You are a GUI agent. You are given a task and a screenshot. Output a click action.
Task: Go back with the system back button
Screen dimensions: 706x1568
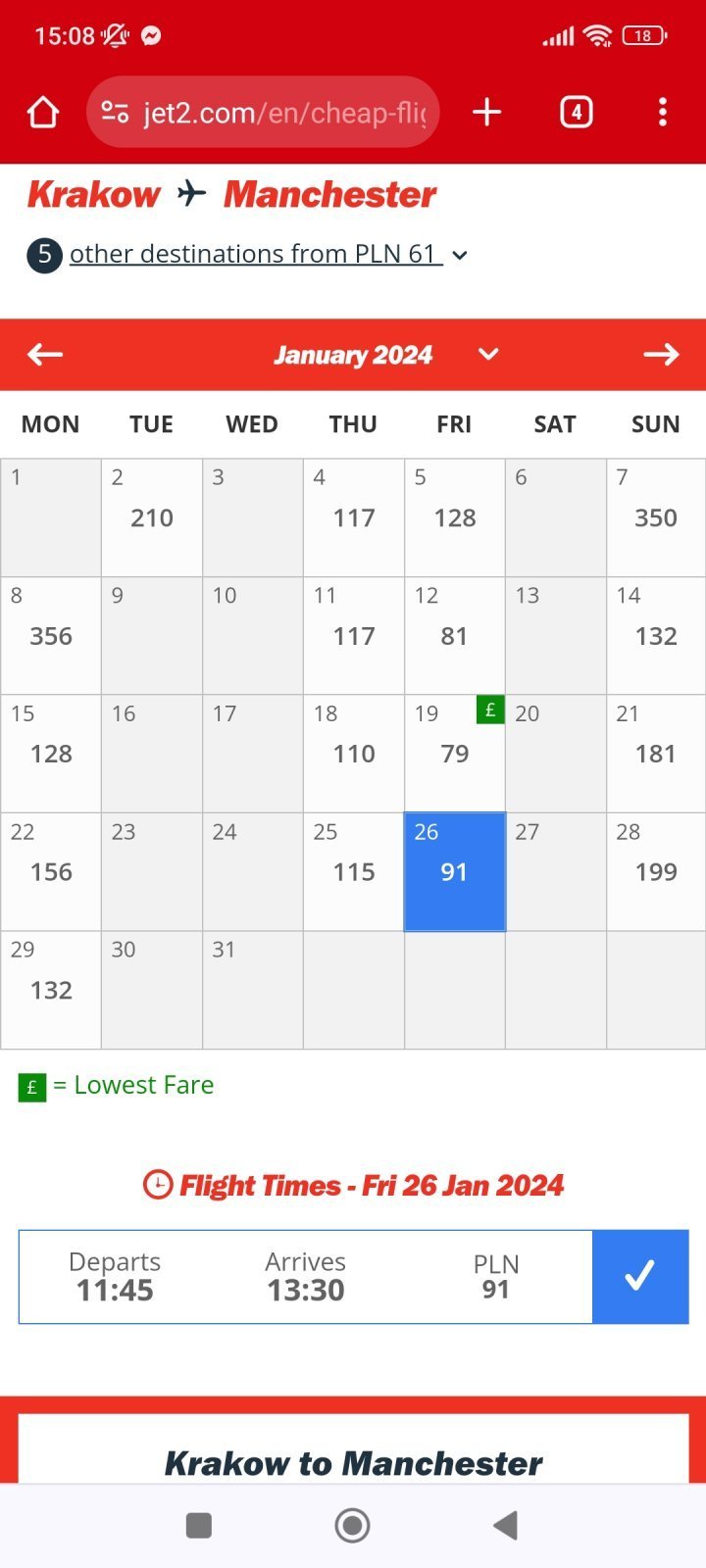pyautogui.click(x=505, y=1525)
